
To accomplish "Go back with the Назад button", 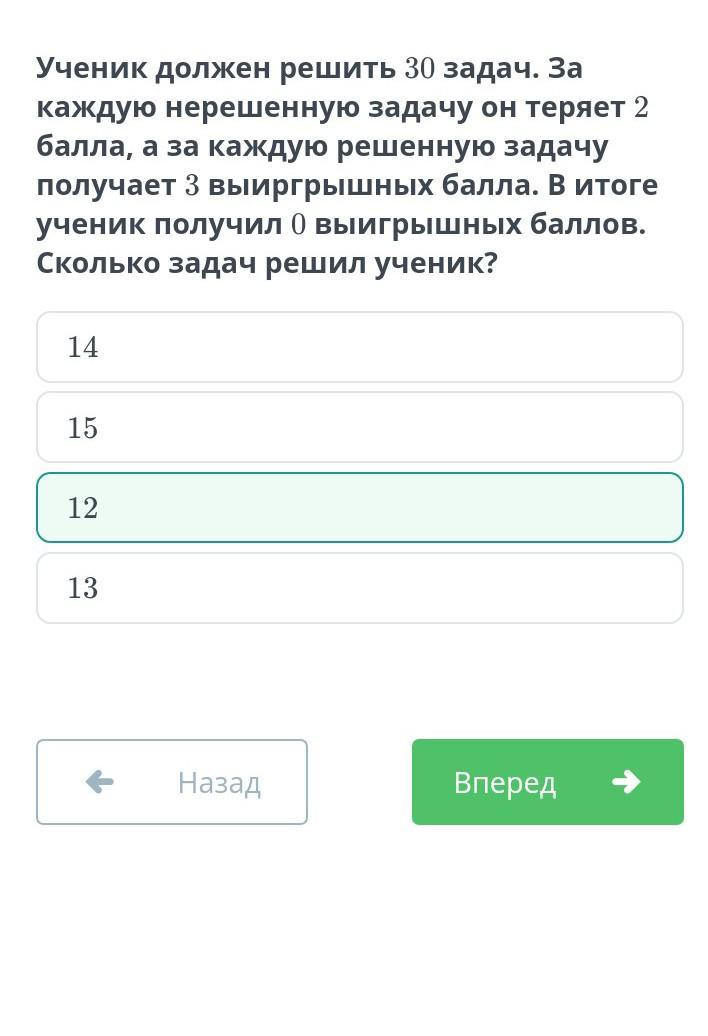I will (172, 782).
